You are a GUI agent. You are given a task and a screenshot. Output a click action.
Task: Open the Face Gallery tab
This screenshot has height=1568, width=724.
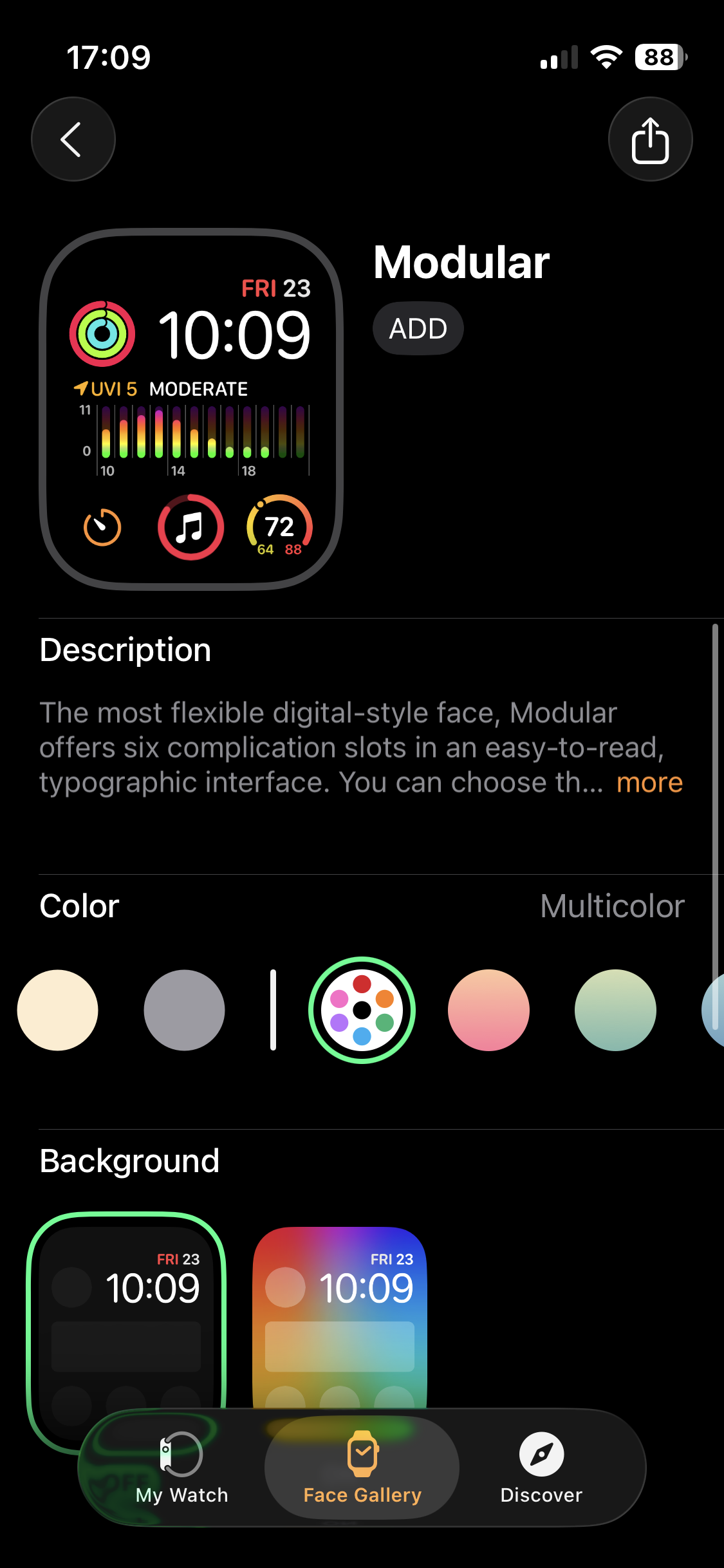[x=362, y=1468]
